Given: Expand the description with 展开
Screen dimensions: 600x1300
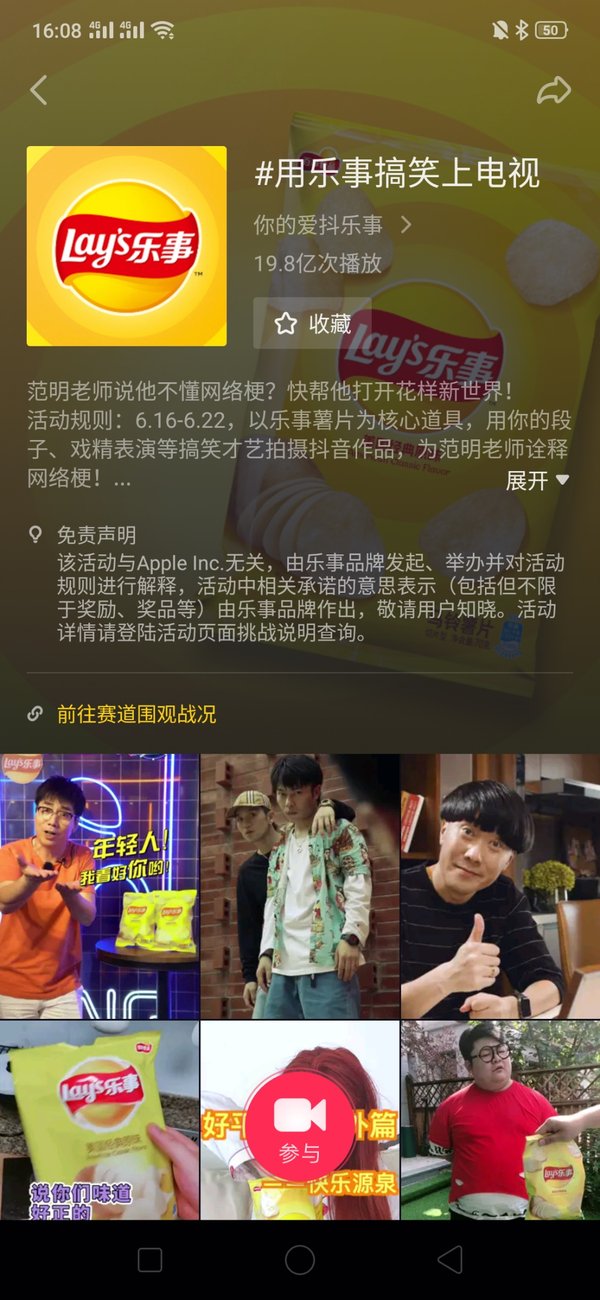Looking at the screenshot, I should 537,481.
